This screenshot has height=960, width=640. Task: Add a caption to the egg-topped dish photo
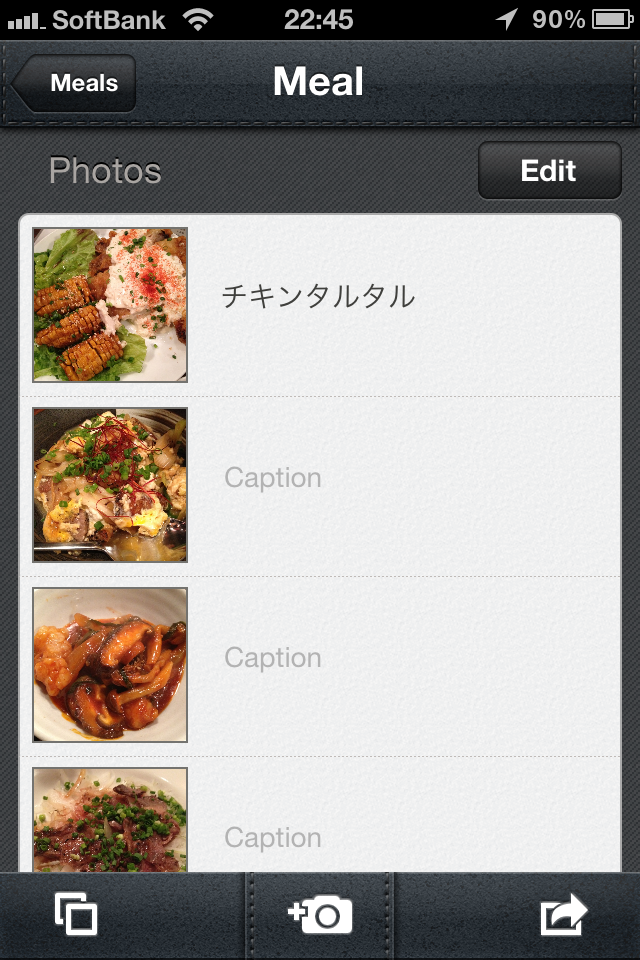click(273, 478)
